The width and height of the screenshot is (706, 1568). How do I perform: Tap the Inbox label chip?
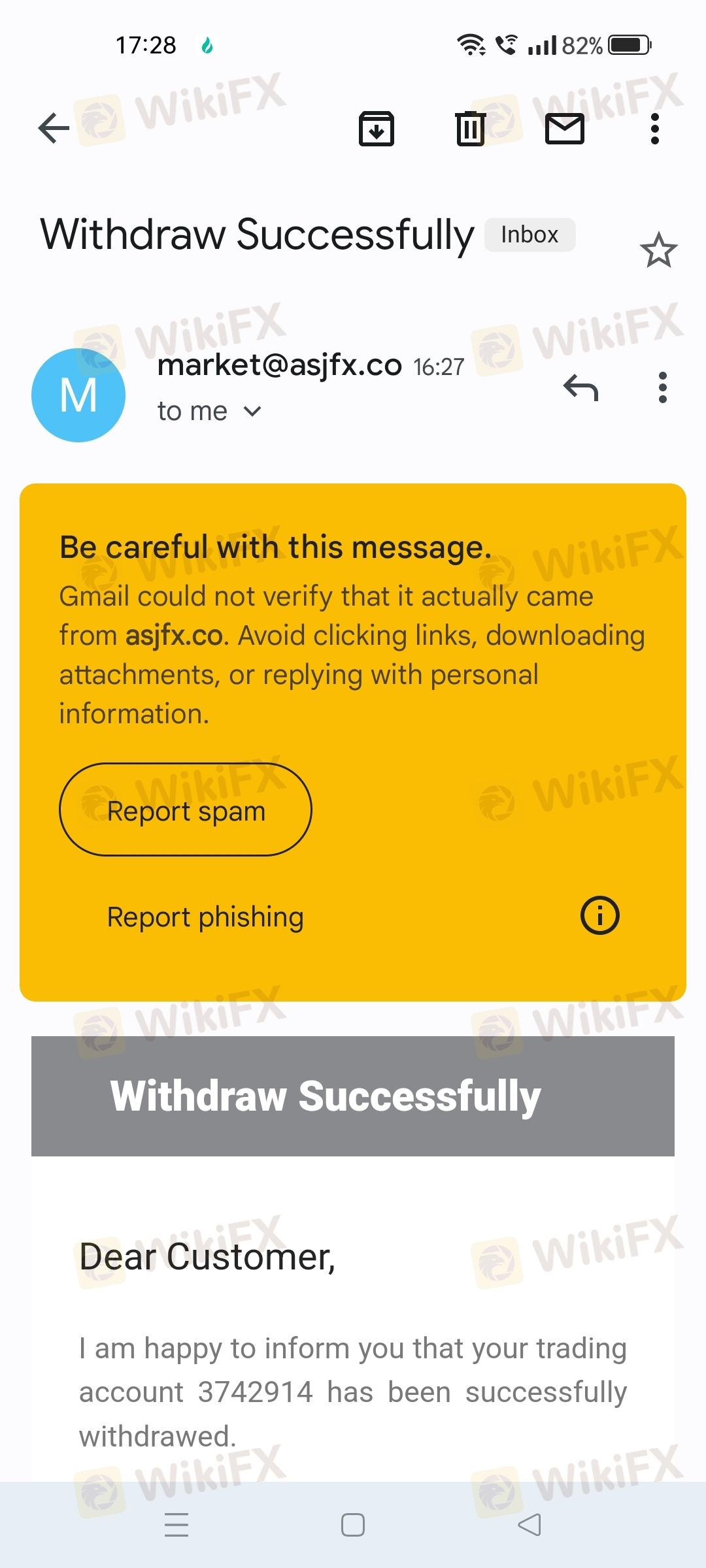tap(529, 235)
